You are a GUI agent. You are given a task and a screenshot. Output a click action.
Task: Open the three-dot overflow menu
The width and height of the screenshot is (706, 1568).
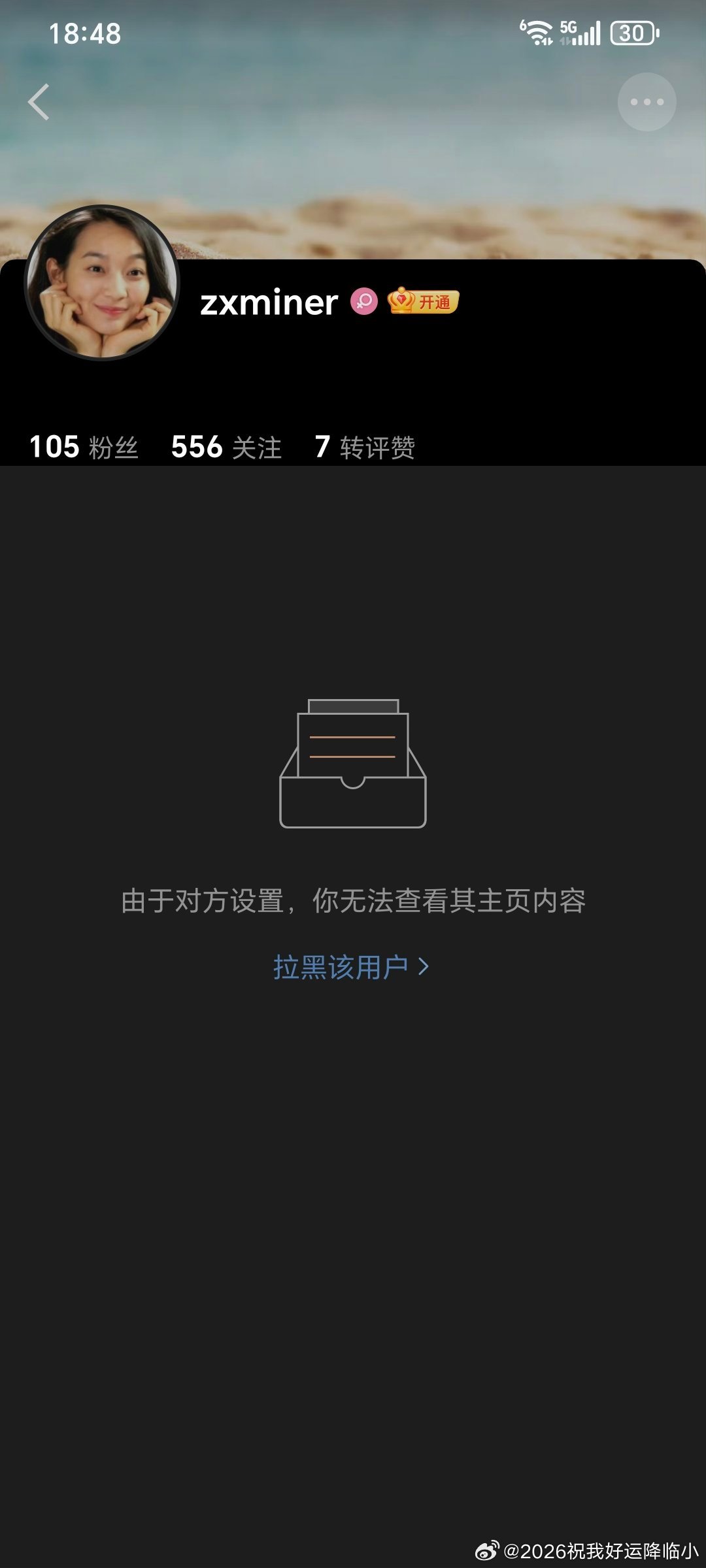(647, 102)
